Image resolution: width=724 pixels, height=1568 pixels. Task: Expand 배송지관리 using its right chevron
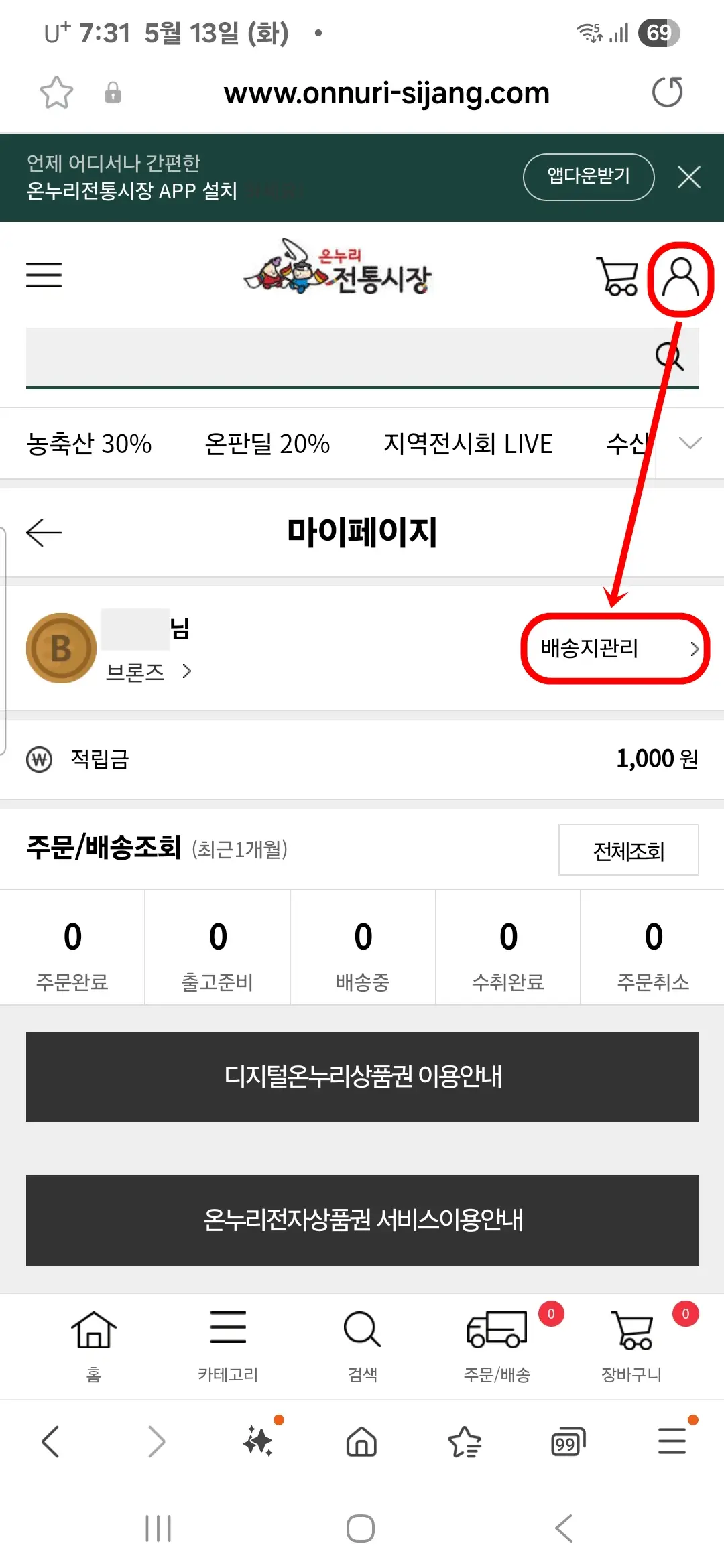pos(695,649)
